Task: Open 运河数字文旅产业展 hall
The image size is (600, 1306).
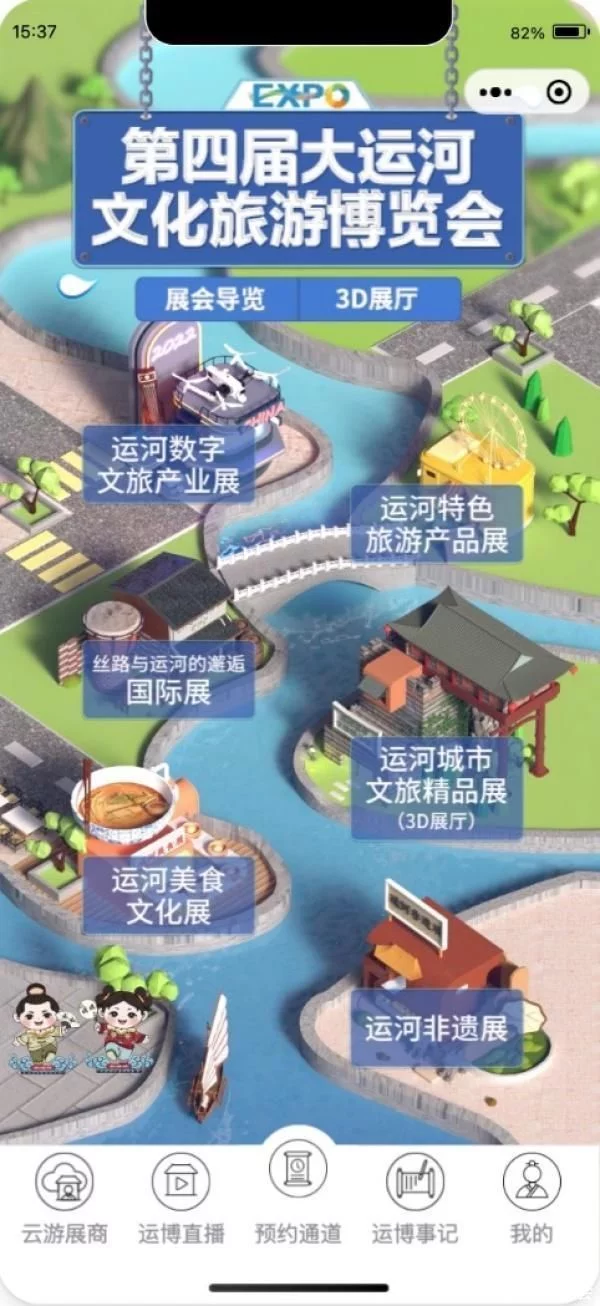Action: point(168,465)
